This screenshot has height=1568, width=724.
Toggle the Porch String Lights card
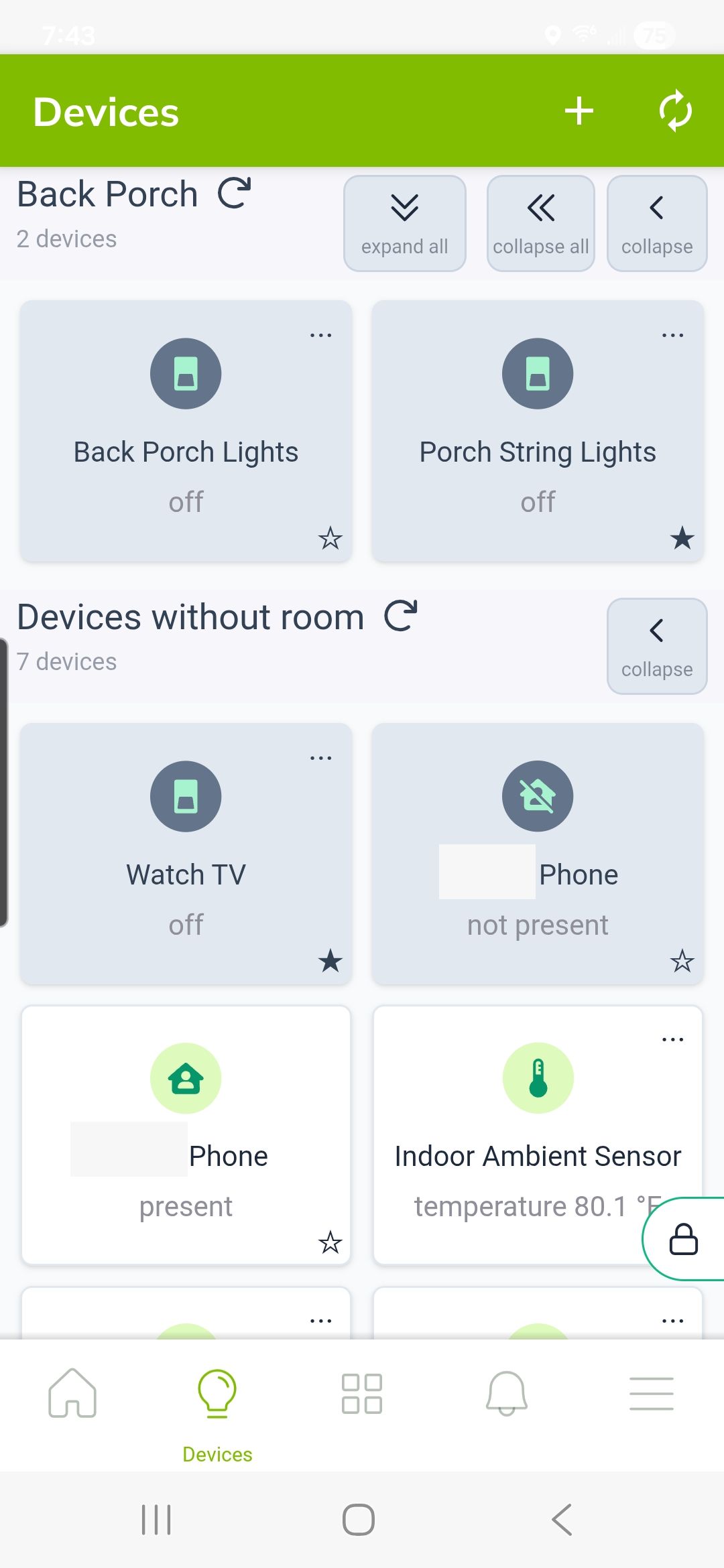[538, 429]
